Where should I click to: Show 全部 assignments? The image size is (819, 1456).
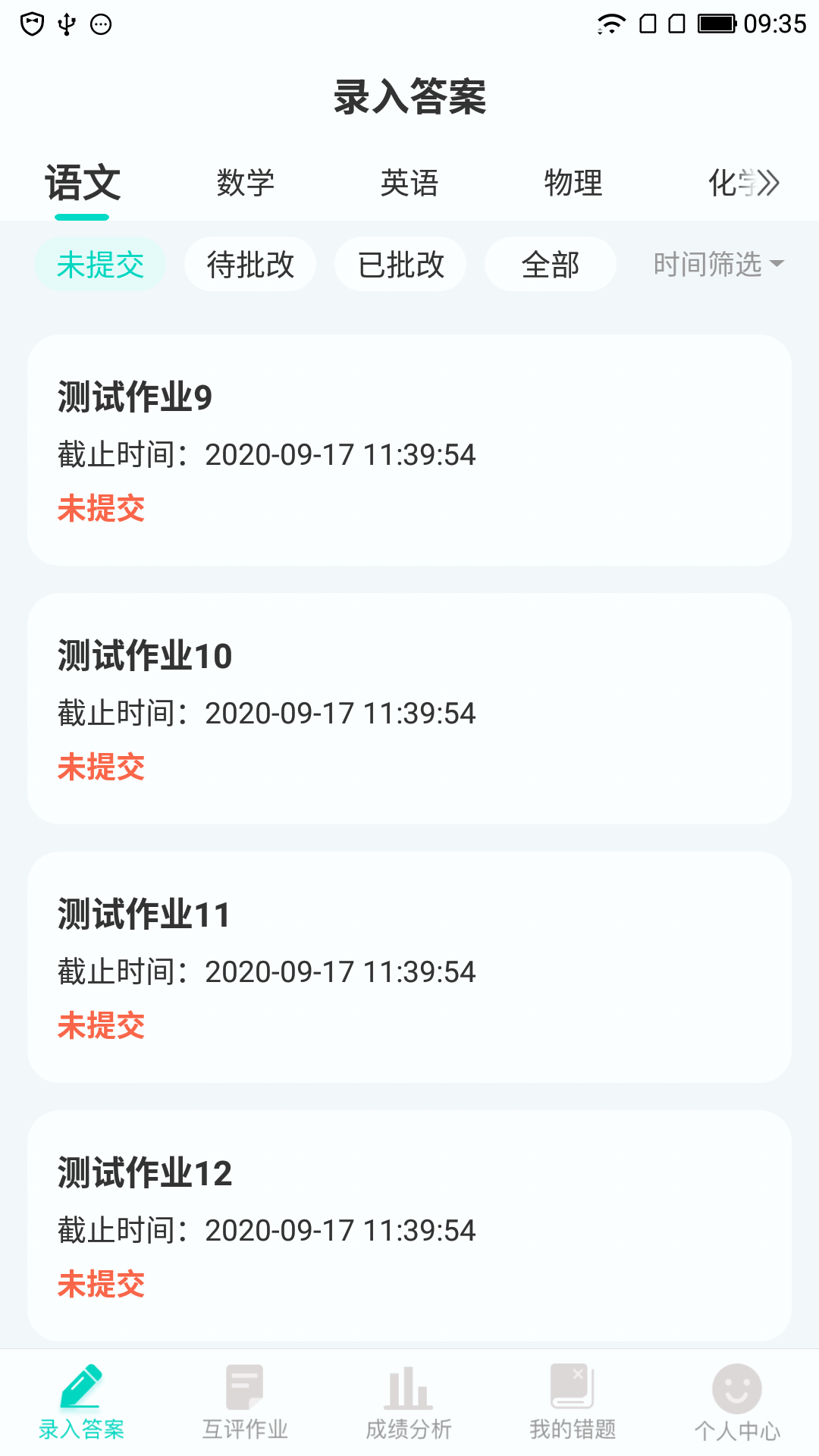[x=551, y=265]
